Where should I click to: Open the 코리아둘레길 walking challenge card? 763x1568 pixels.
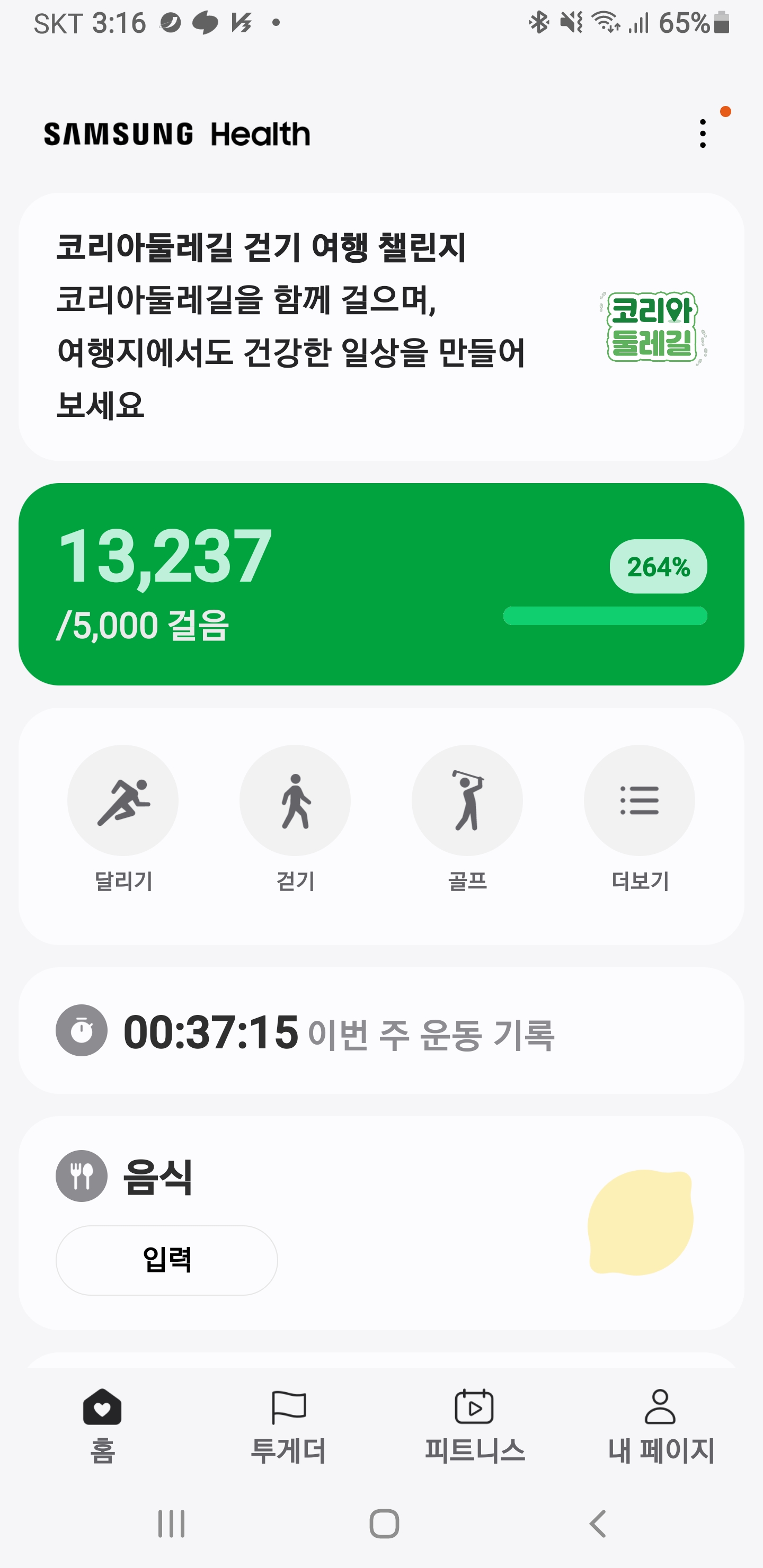coord(381,327)
